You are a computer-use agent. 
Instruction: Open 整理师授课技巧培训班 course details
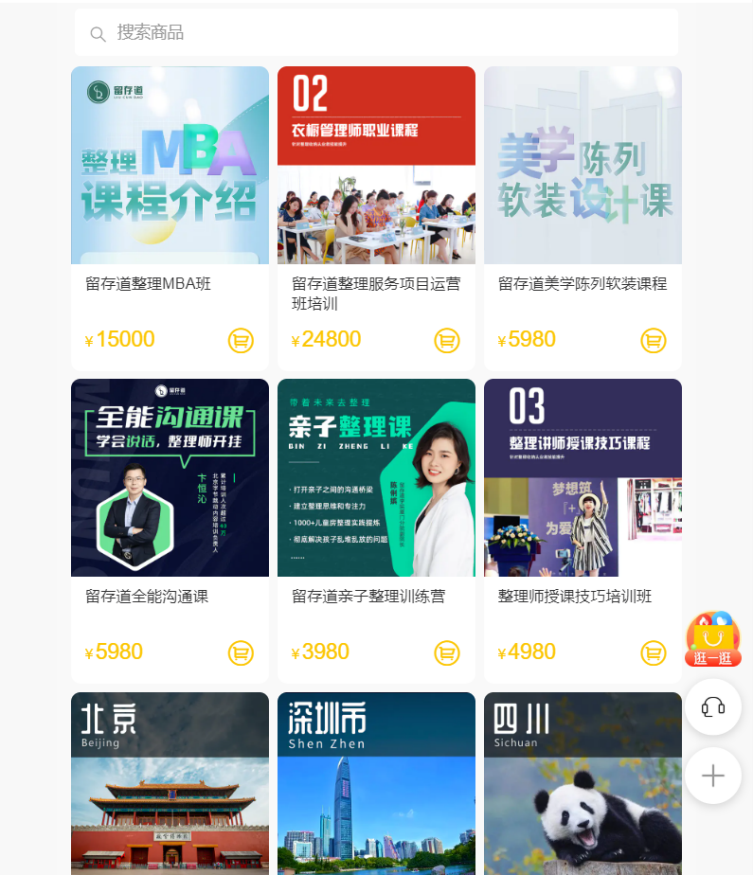tap(583, 478)
